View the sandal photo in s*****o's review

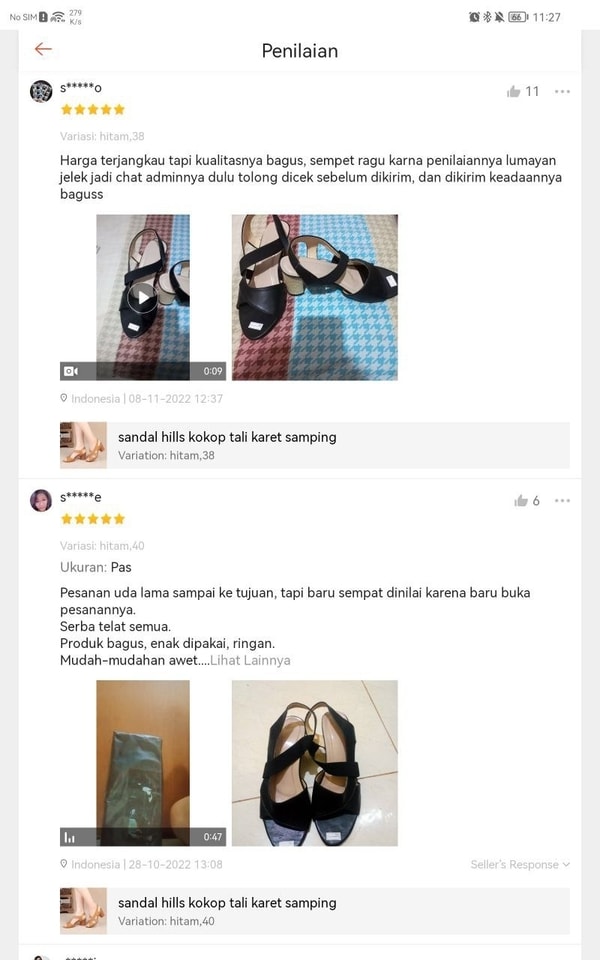pyautogui.click(x=314, y=296)
